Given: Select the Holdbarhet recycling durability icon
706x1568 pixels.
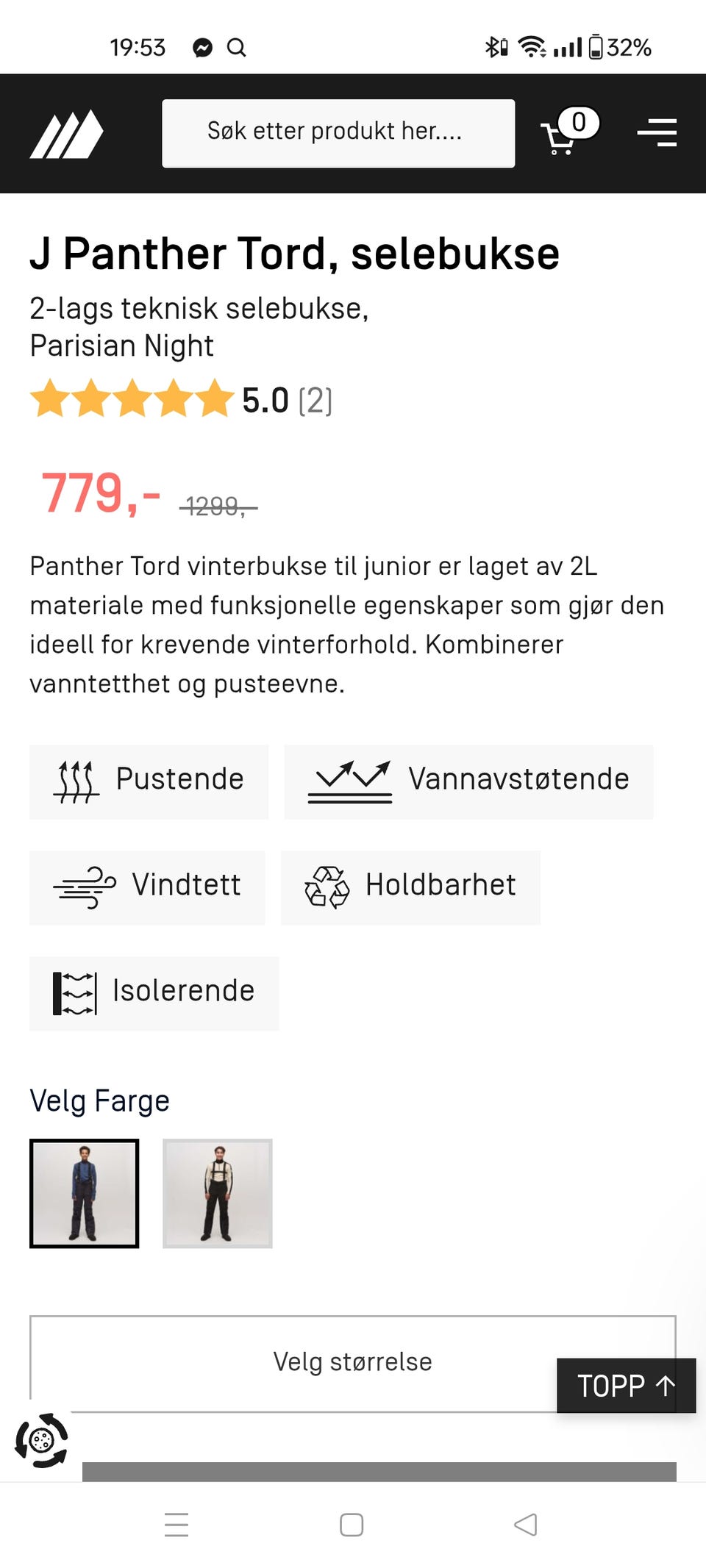Looking at the screenshot, I should (x=327, y=887).
